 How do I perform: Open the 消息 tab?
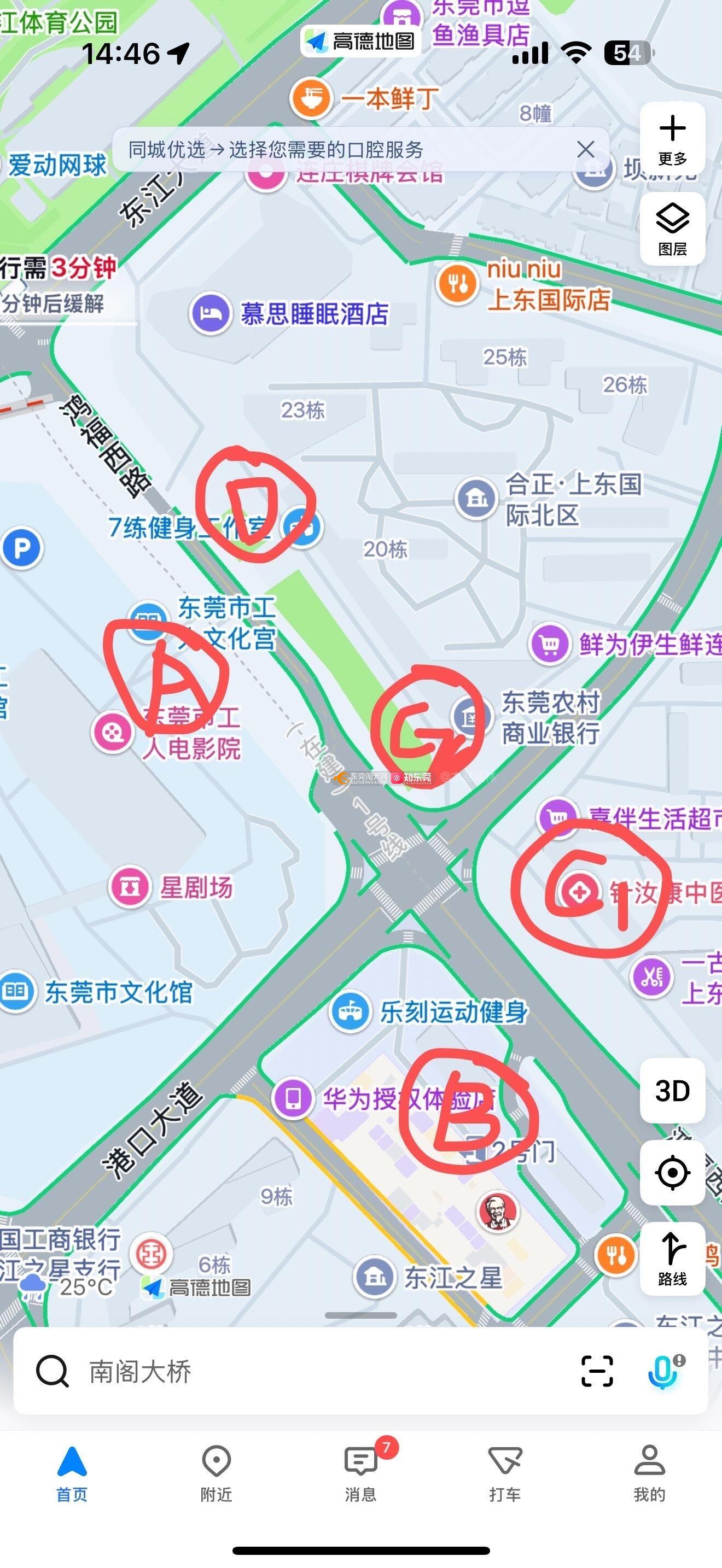pos(360,1473)
